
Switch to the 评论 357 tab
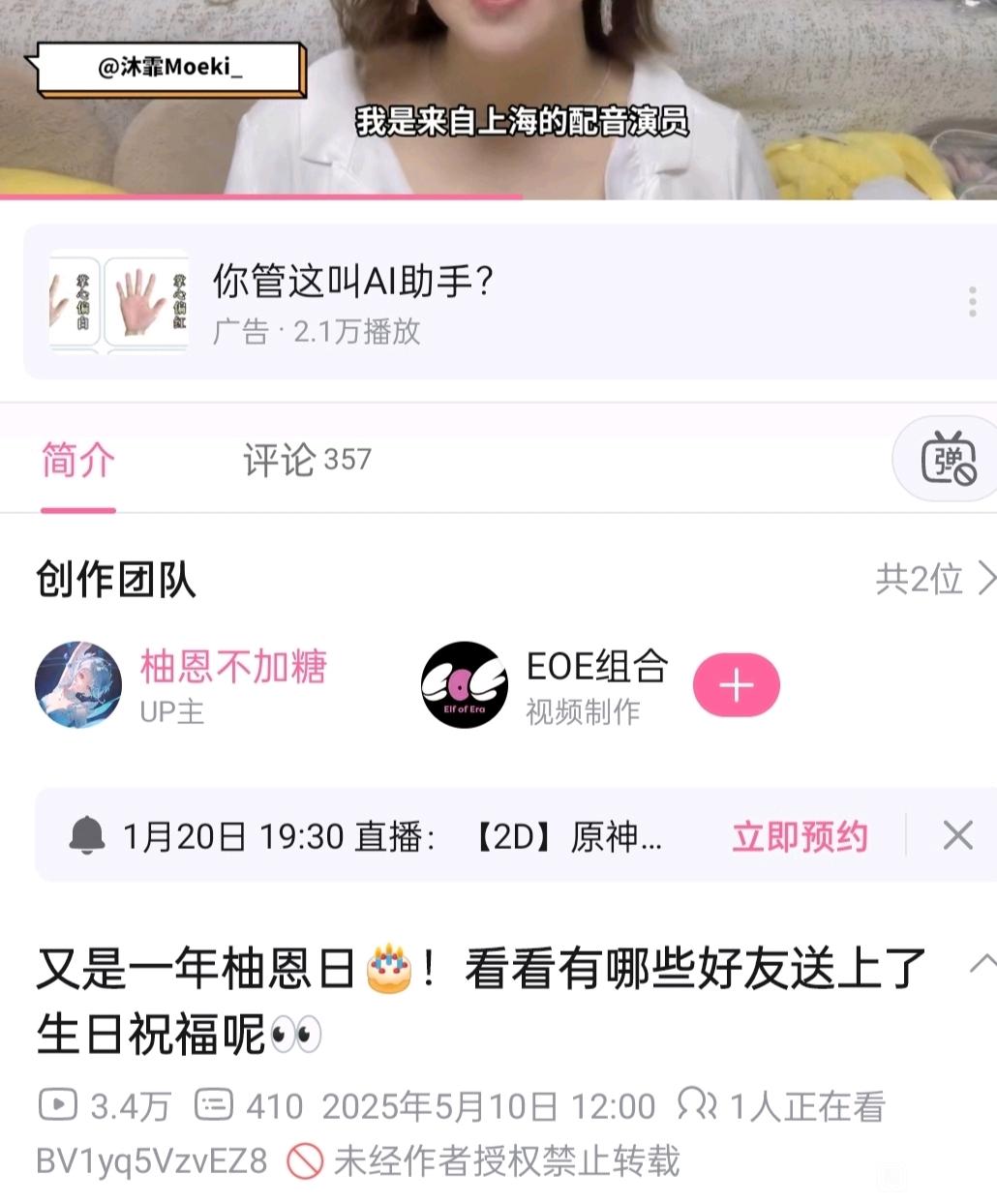[307, 460]
